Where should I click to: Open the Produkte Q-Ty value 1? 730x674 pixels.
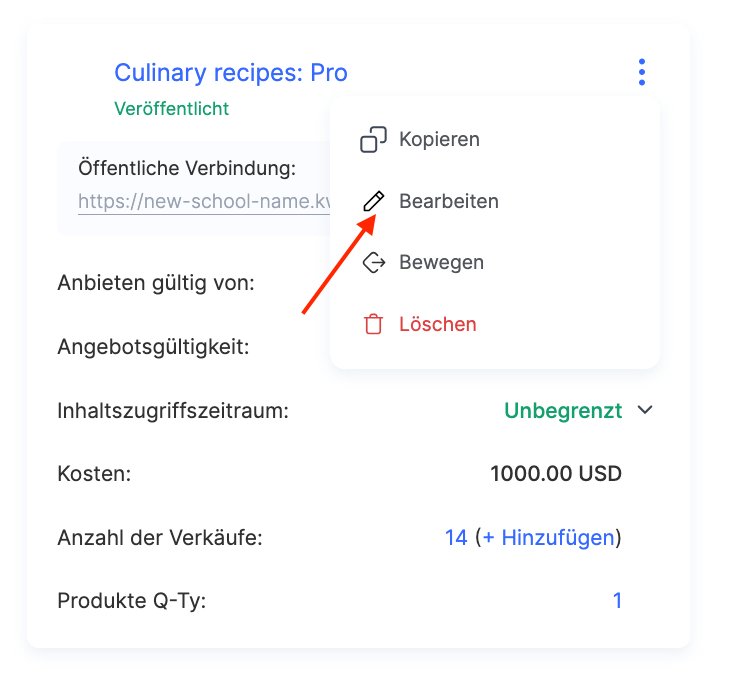[617, 600]
